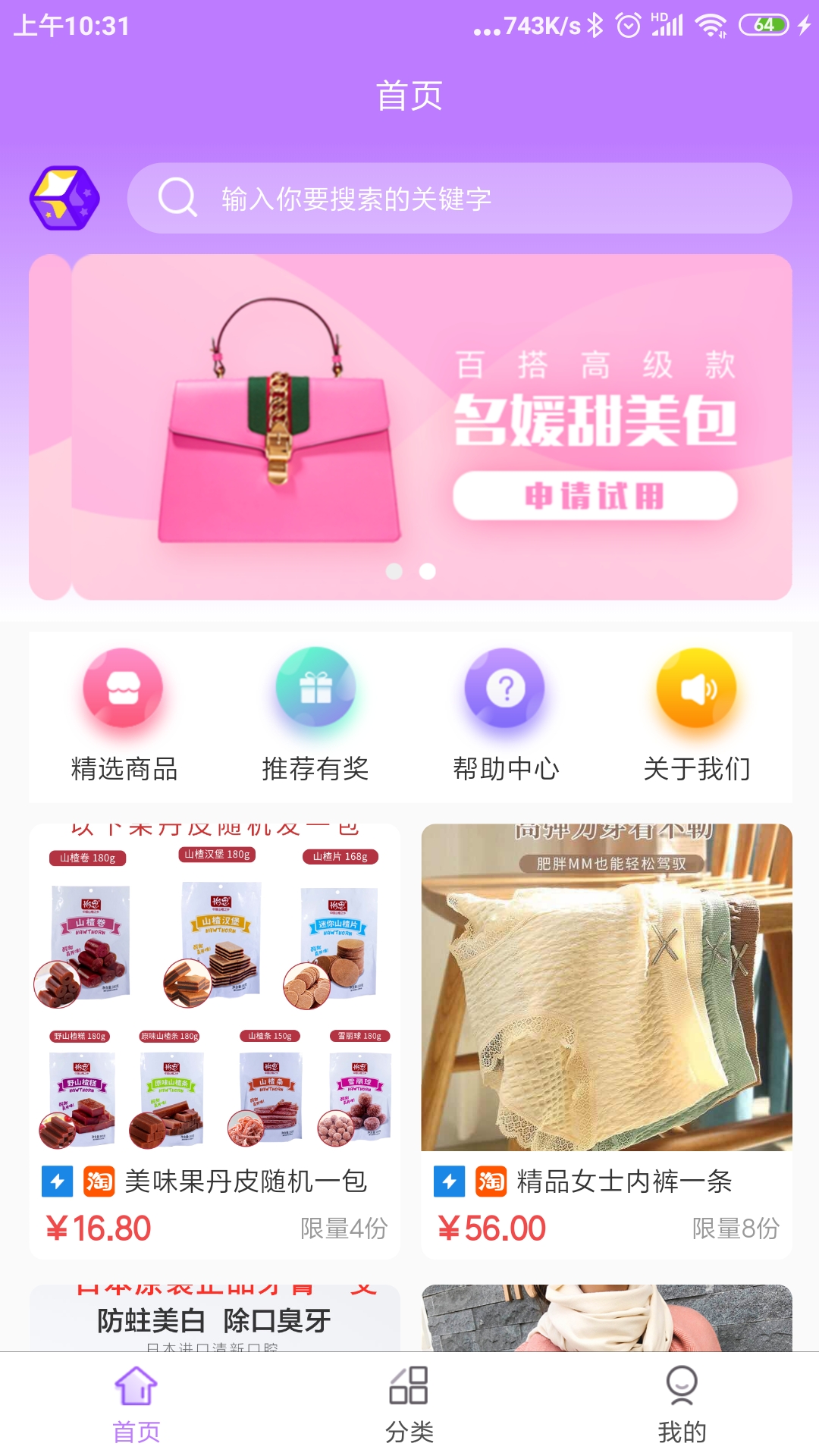Tap the lightning icon on the underwear product card

[x=448, y=1181]
